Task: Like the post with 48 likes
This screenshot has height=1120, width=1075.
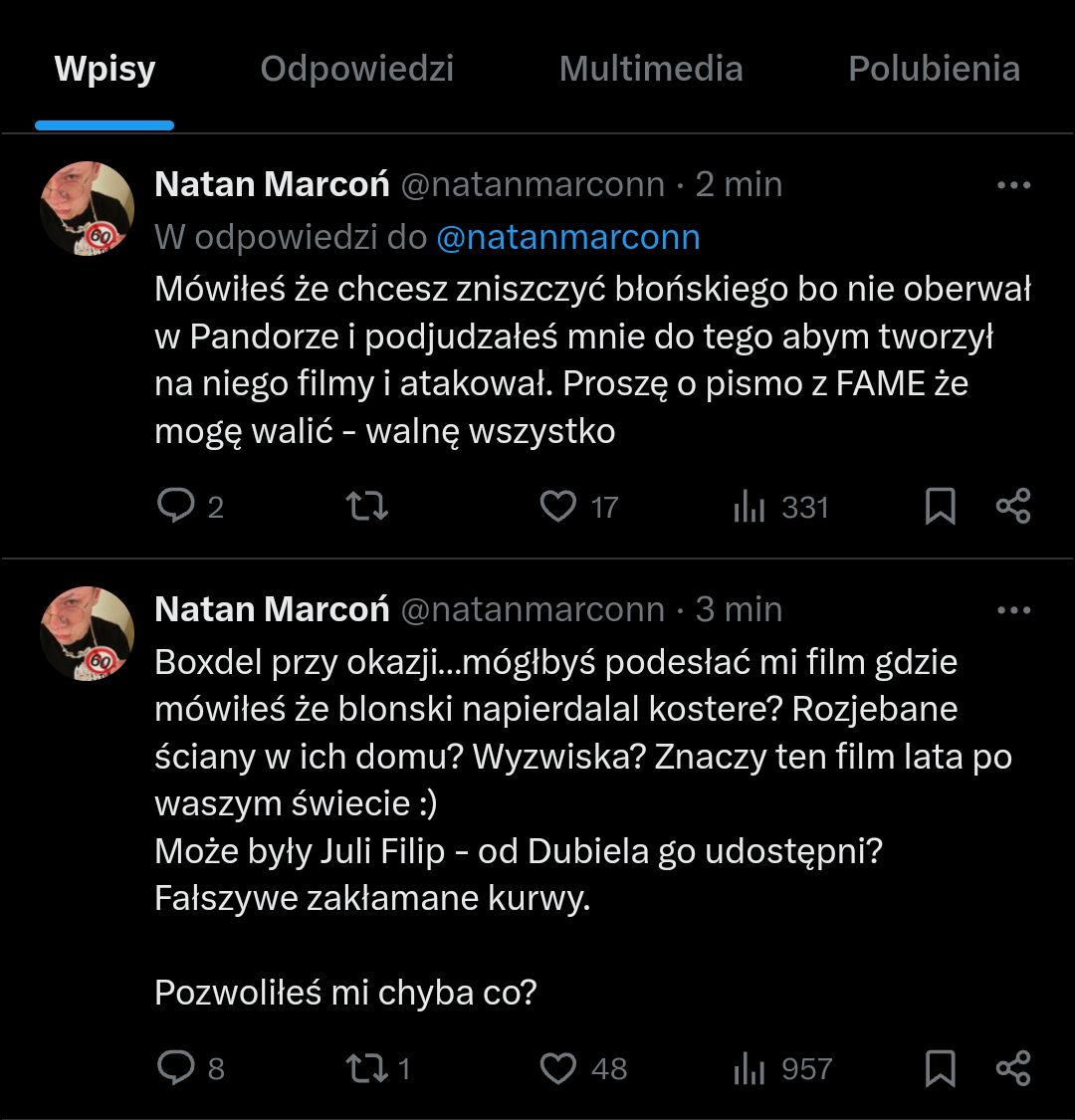Action: point(557,1068)
